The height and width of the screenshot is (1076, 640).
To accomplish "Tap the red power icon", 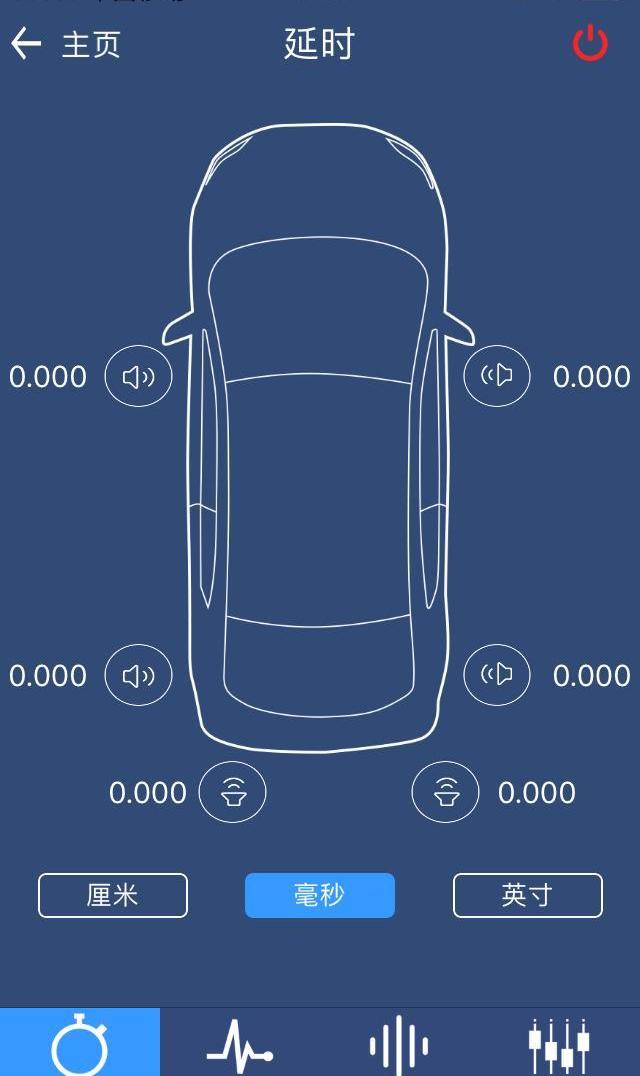I will (590, 44).
